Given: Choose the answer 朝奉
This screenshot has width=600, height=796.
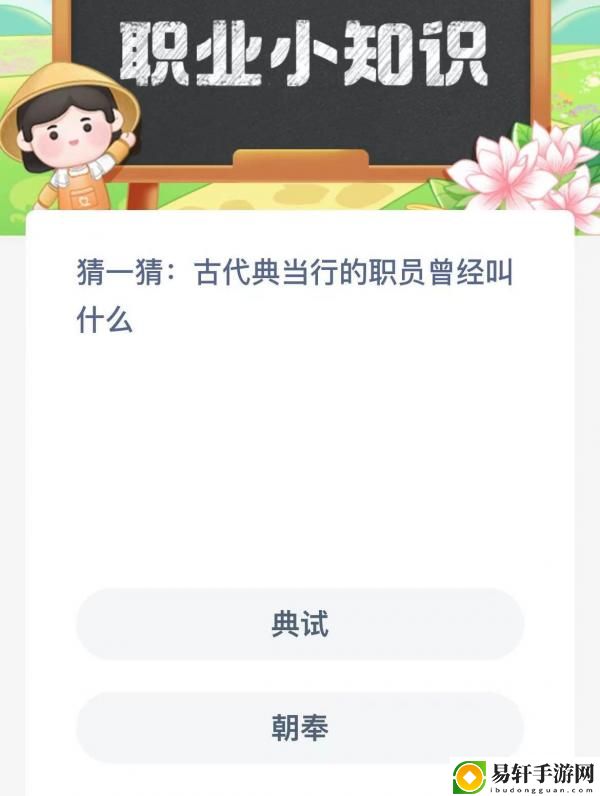Looking at the screenshot, I should (x=300, y=727).
